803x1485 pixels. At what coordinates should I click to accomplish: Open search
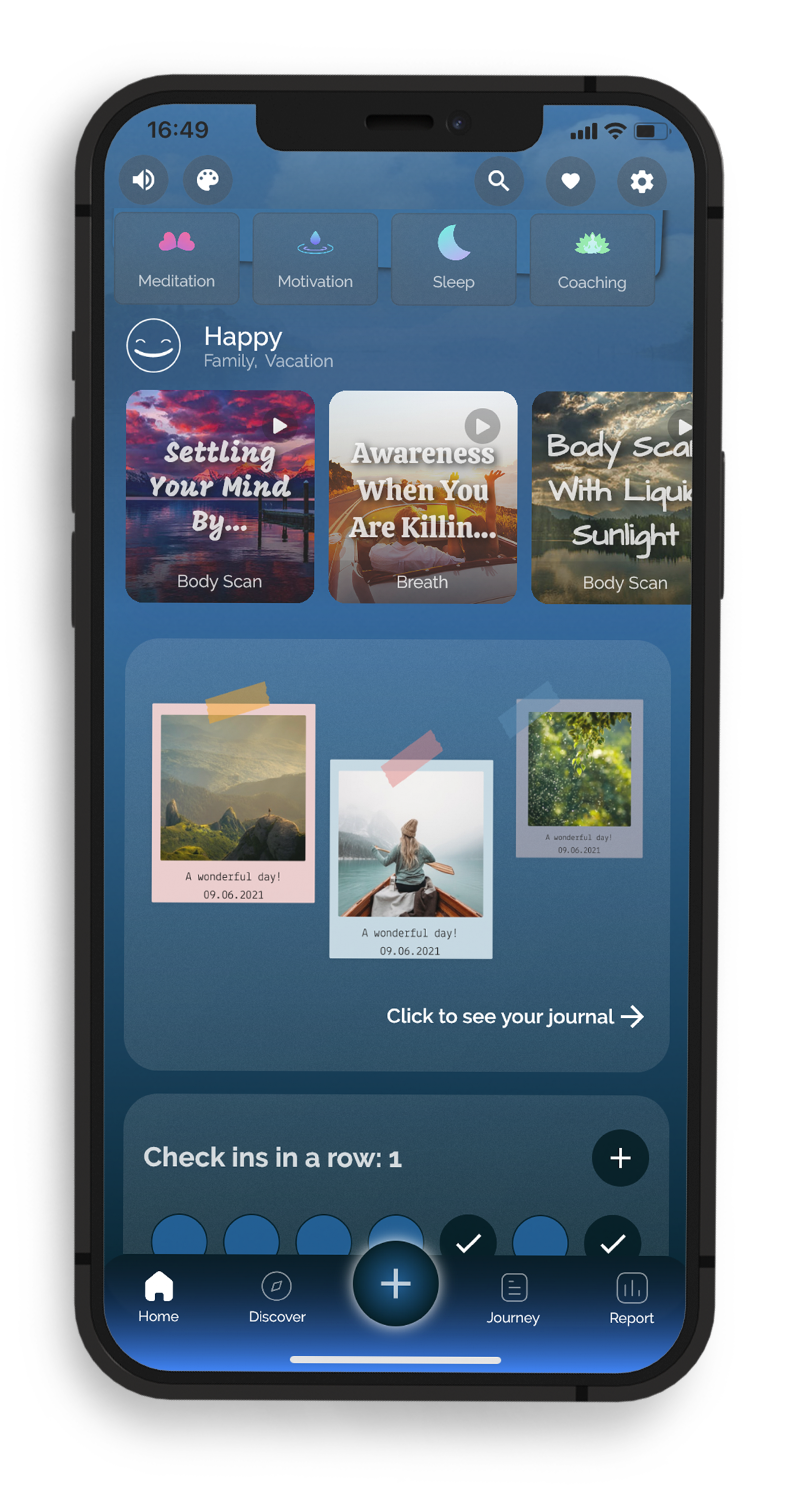498,181
